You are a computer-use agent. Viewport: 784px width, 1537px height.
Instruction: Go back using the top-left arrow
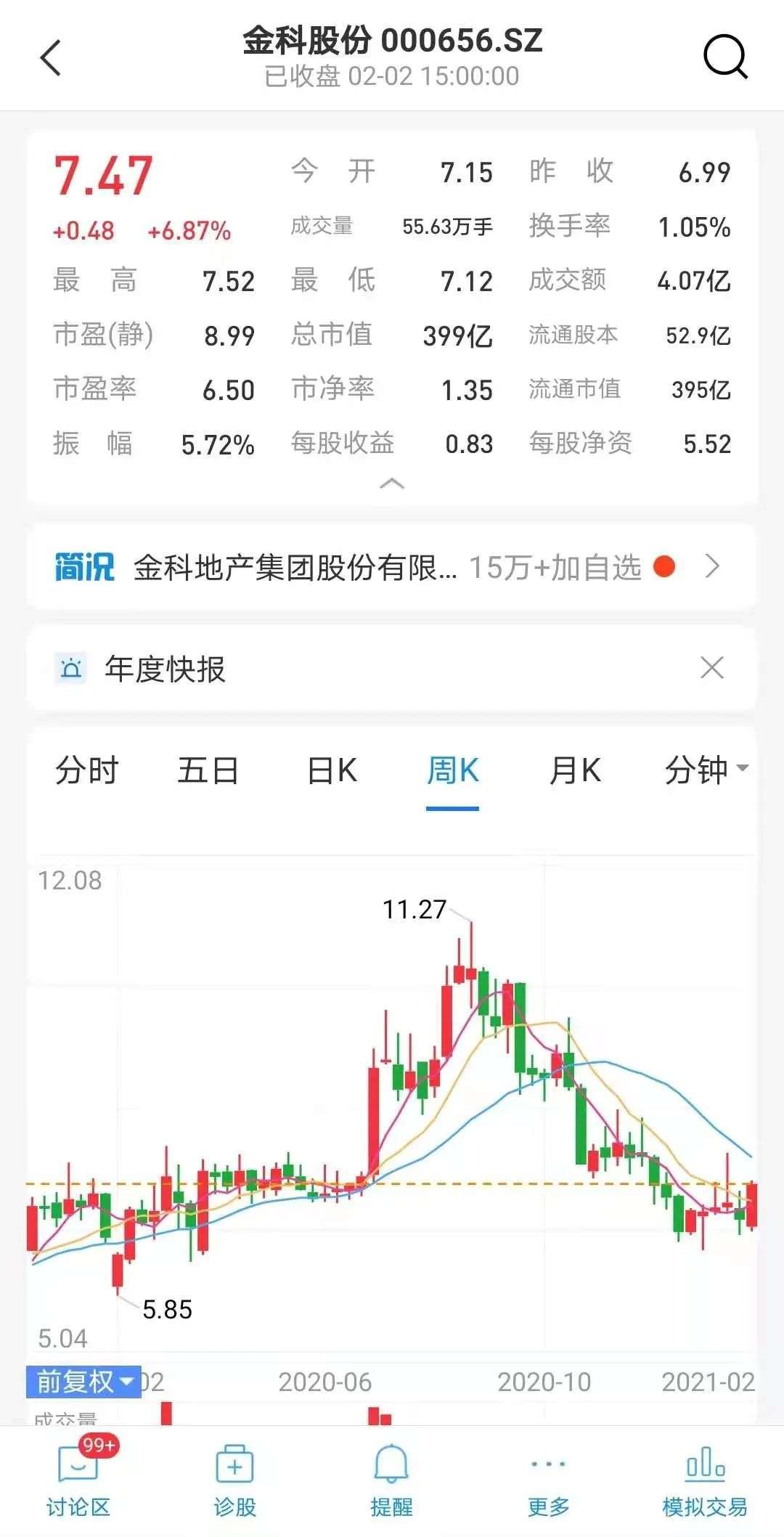[51, 58]
